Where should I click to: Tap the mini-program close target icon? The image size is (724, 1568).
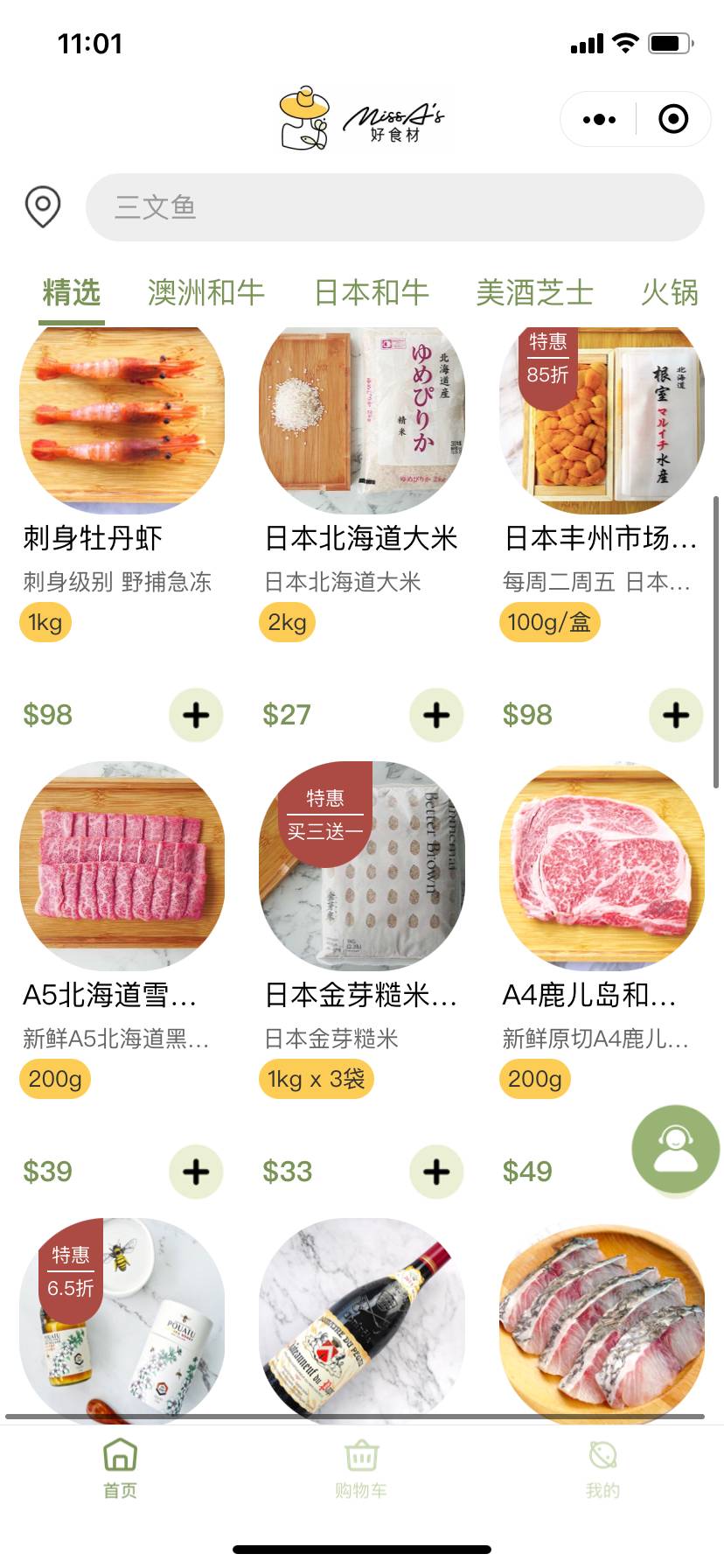pos(672,119)
